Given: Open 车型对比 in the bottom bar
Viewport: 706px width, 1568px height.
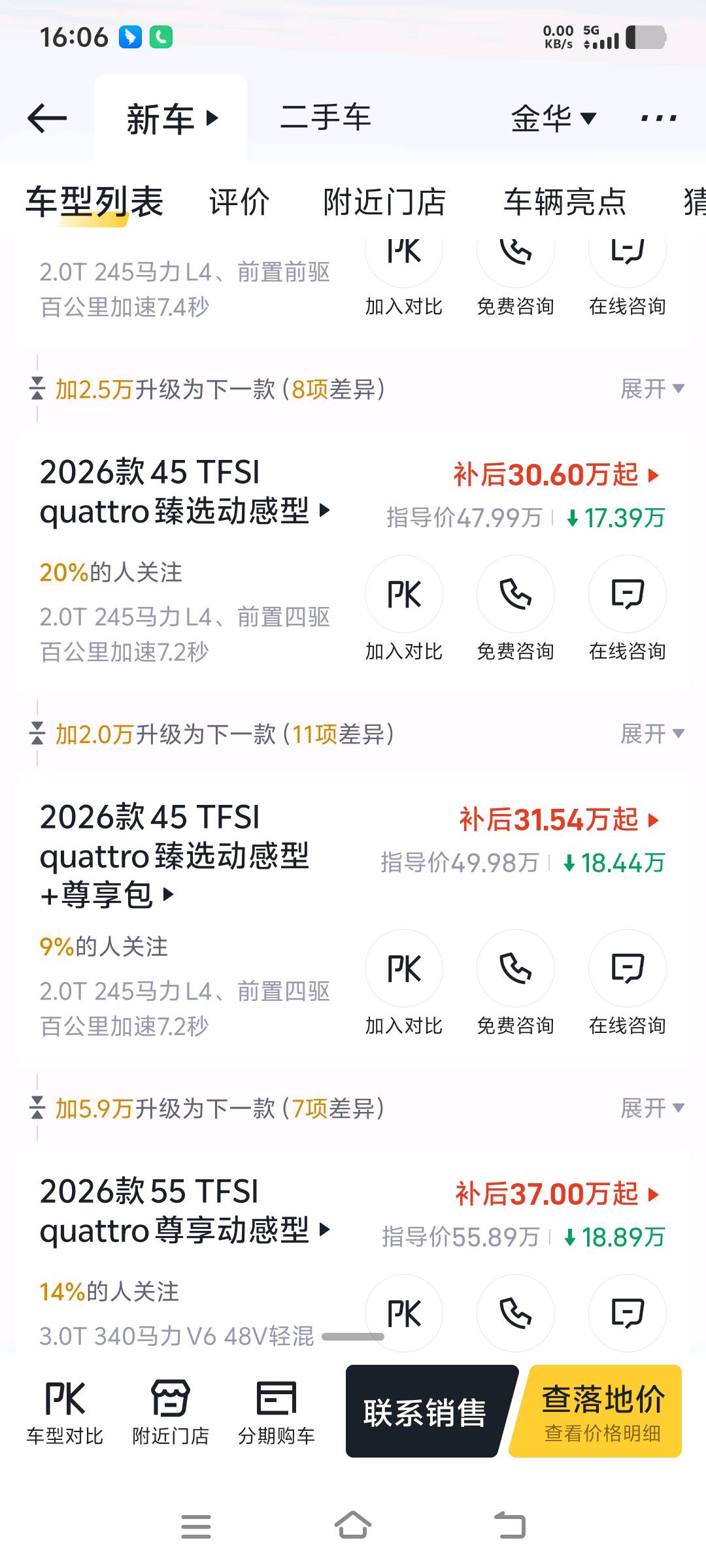Looking at the screenshot, I should 65,1411.
